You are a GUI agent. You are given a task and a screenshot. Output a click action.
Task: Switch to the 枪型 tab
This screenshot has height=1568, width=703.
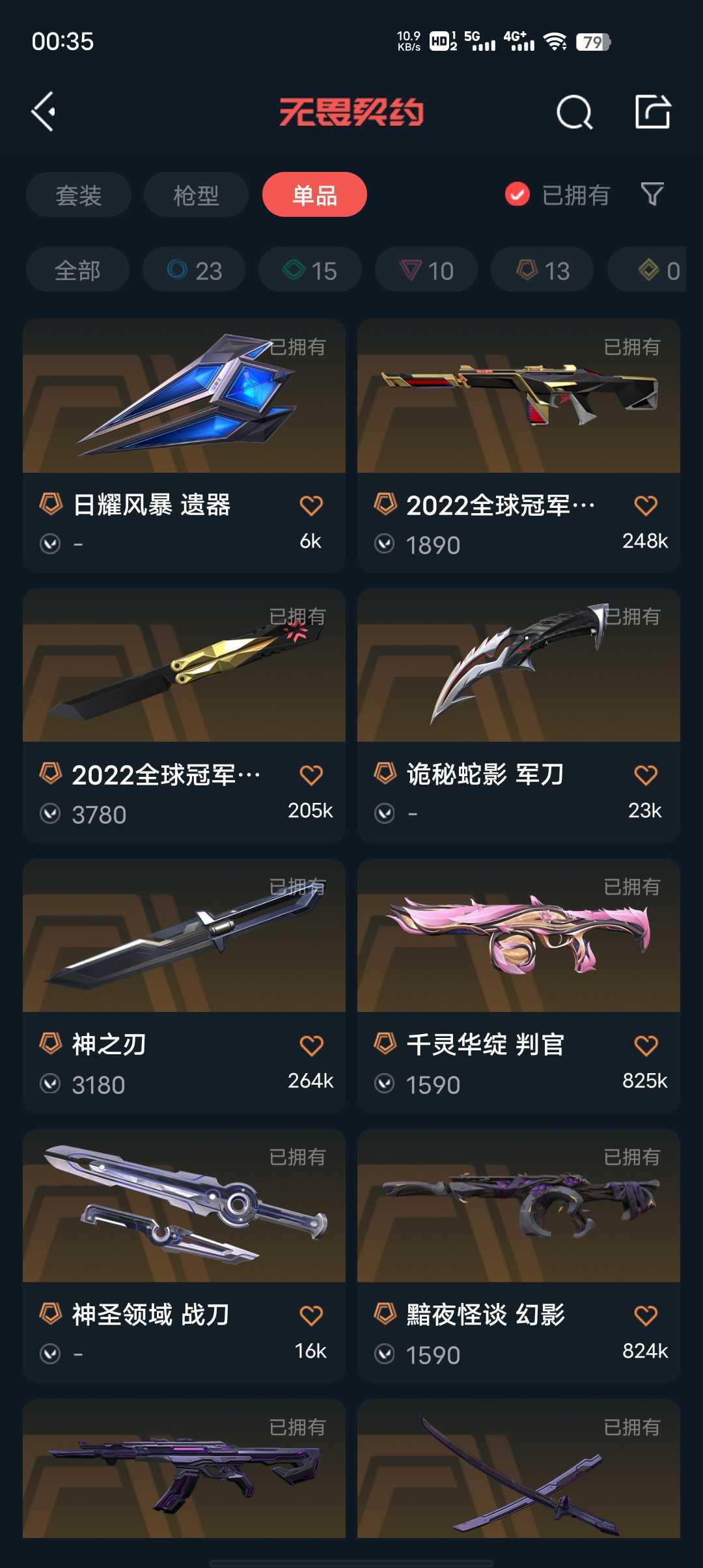(x=196, y=195)
